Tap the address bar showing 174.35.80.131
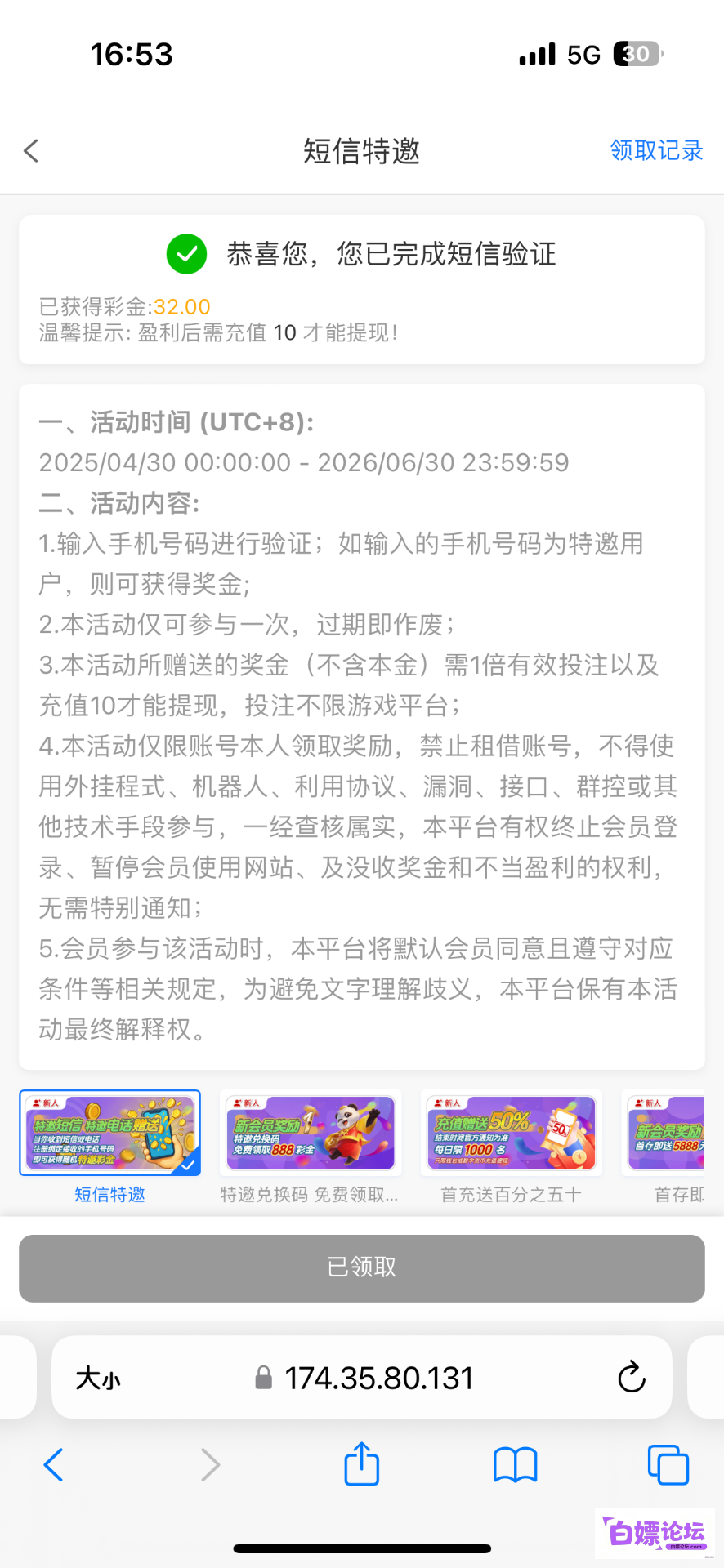This screenshot has height=1568, width=724. pos(363,1378)
